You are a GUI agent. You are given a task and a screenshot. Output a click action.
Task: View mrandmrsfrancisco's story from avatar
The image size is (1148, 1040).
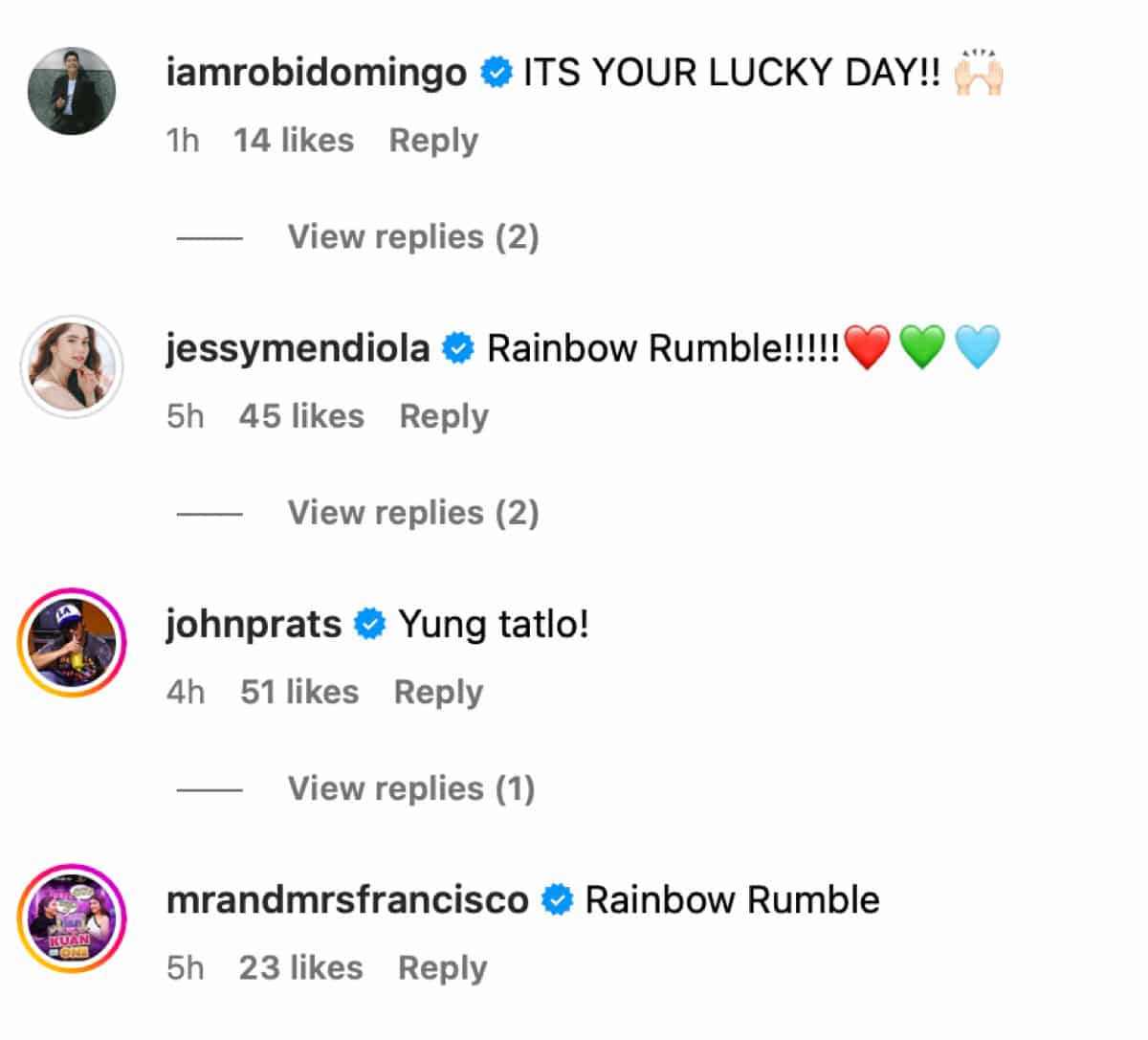click(72, 918)
